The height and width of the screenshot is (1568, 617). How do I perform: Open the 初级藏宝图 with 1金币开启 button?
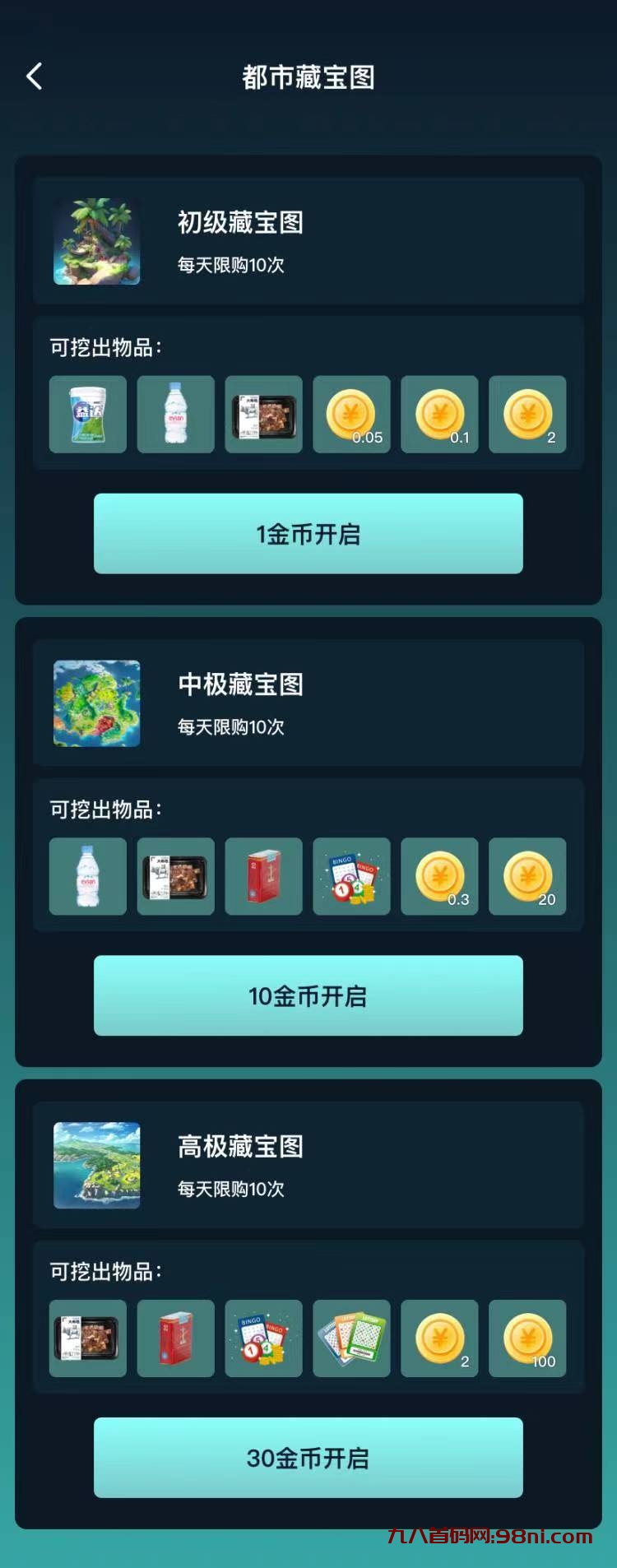(x=308, y=534)
